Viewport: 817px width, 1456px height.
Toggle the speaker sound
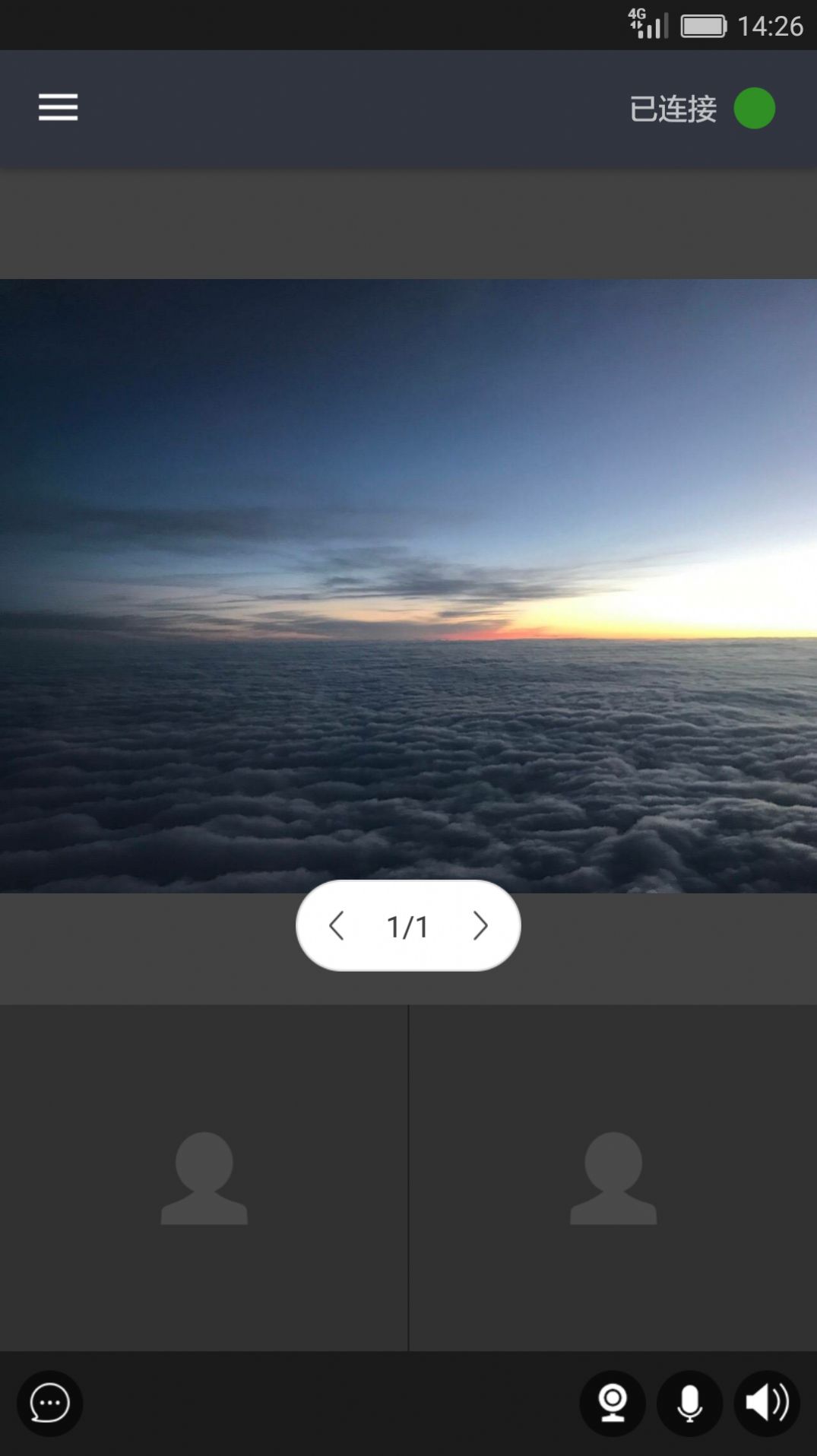[766, 1403]
